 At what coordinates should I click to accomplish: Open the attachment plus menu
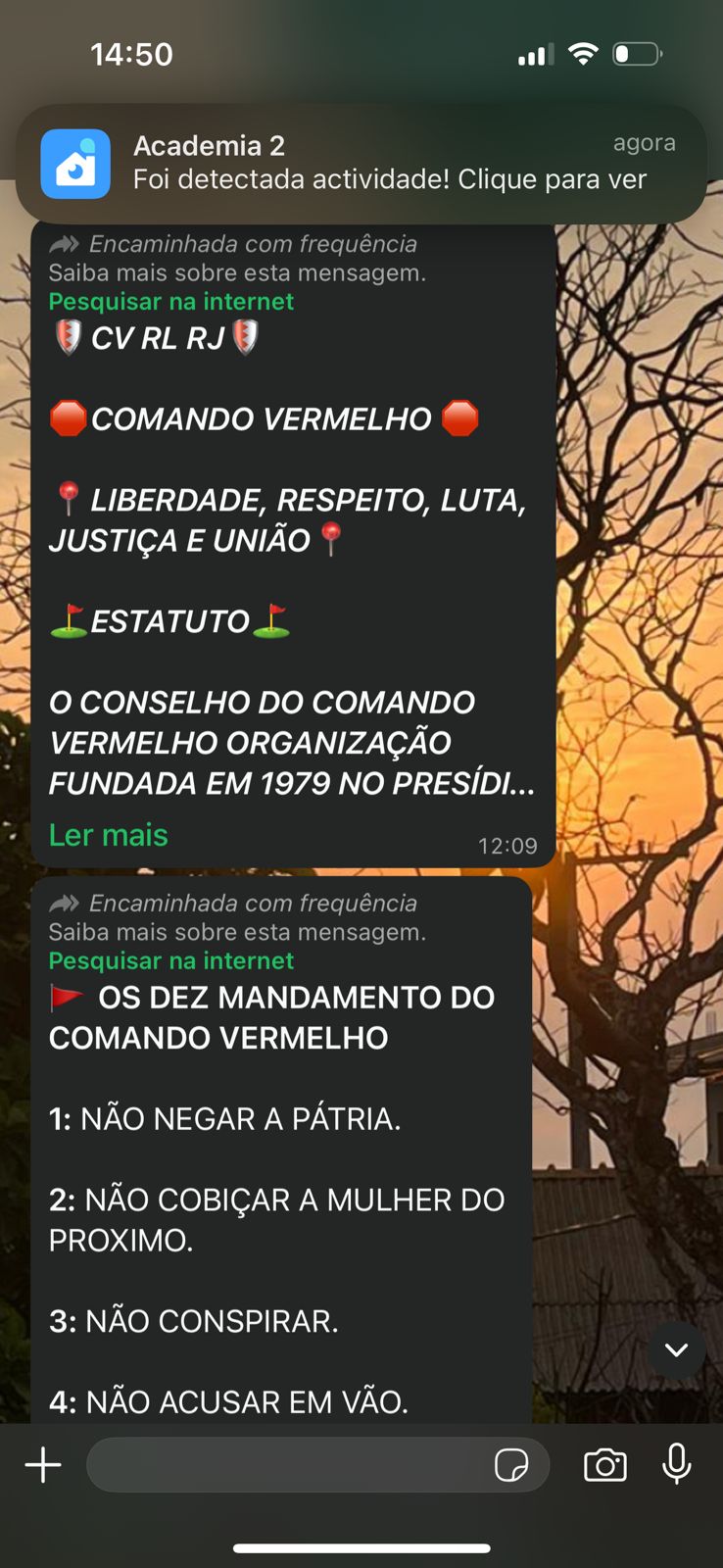pos(43,1465)
